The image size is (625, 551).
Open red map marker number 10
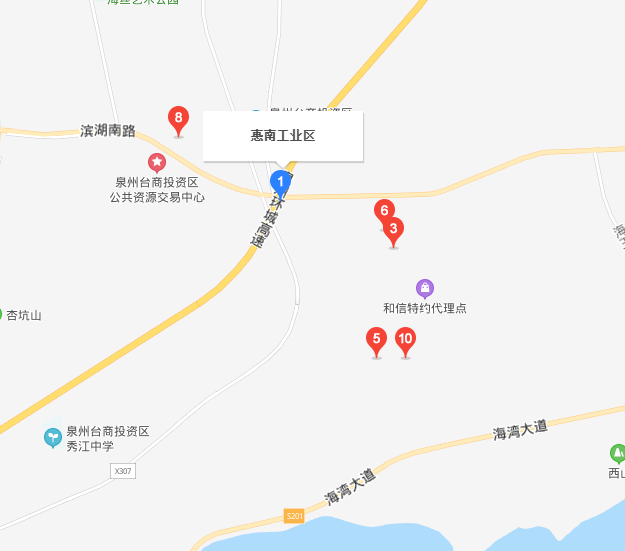(405, 340)
